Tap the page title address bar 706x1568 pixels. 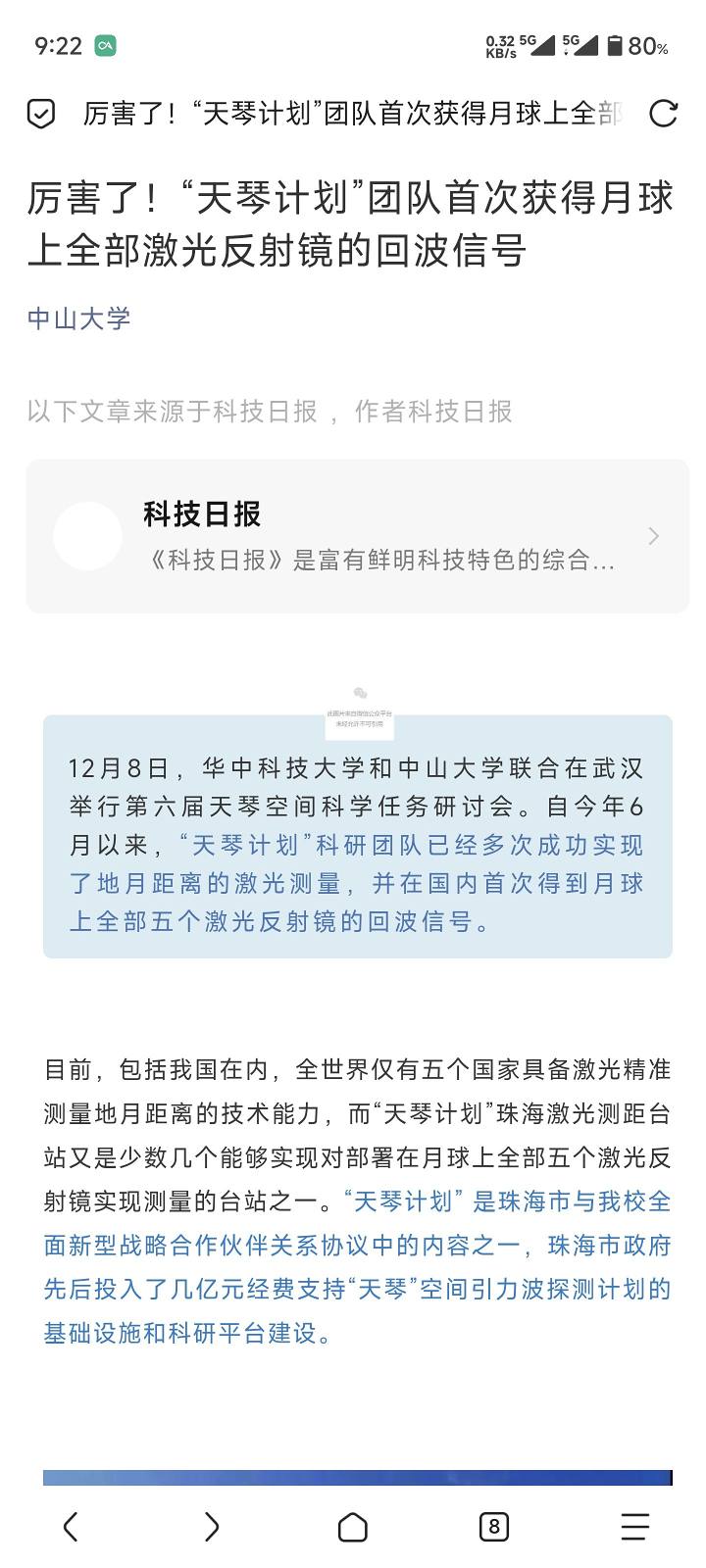351,114
